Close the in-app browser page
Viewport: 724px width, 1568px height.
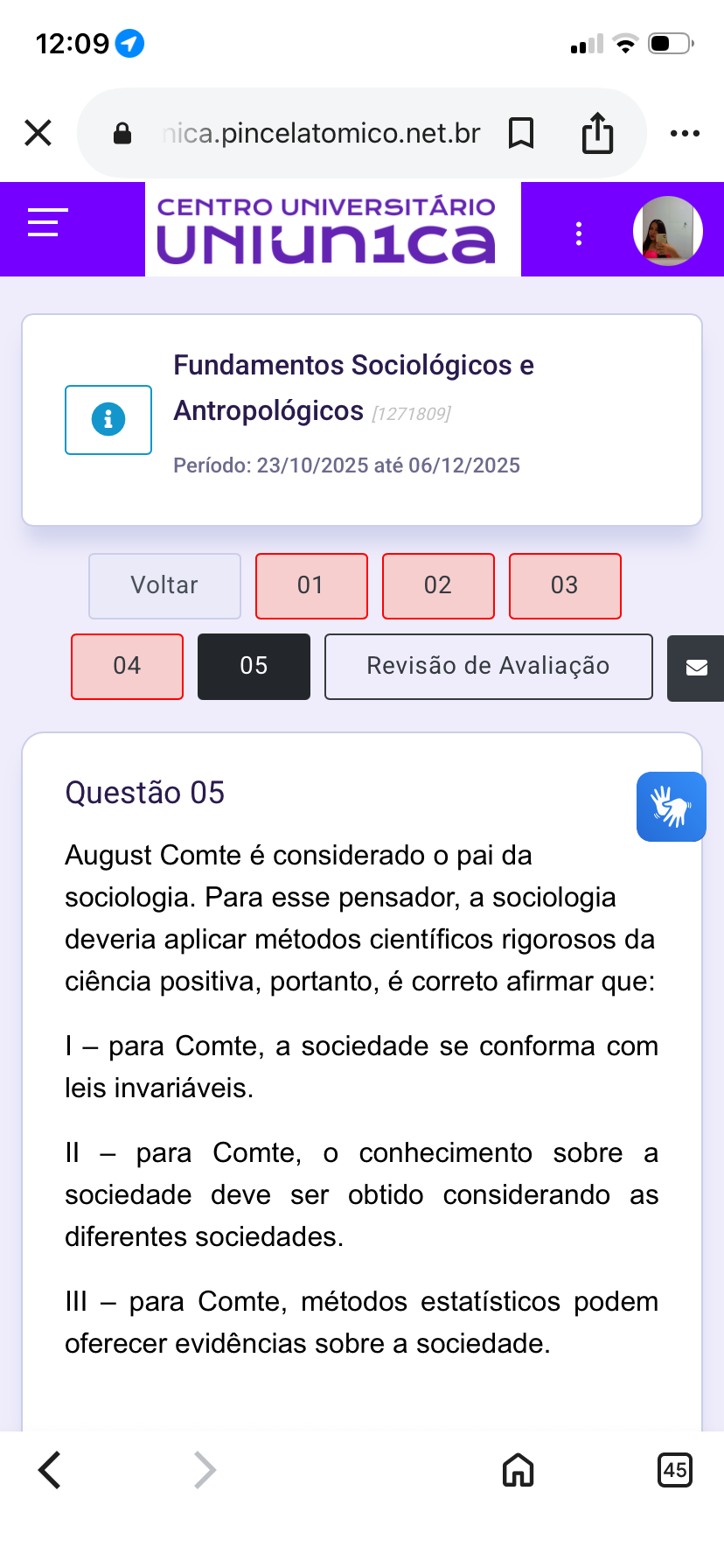(38, 133)
